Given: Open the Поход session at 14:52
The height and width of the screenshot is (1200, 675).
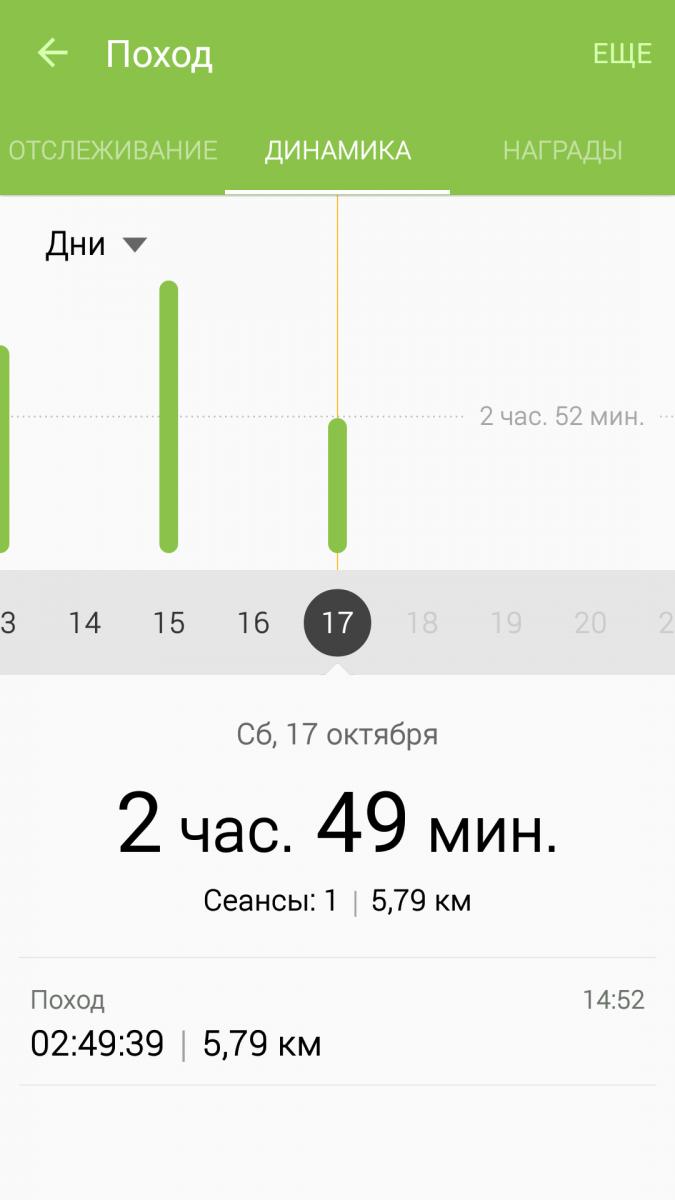Looking at the screenshot, I should [337, 1022].
